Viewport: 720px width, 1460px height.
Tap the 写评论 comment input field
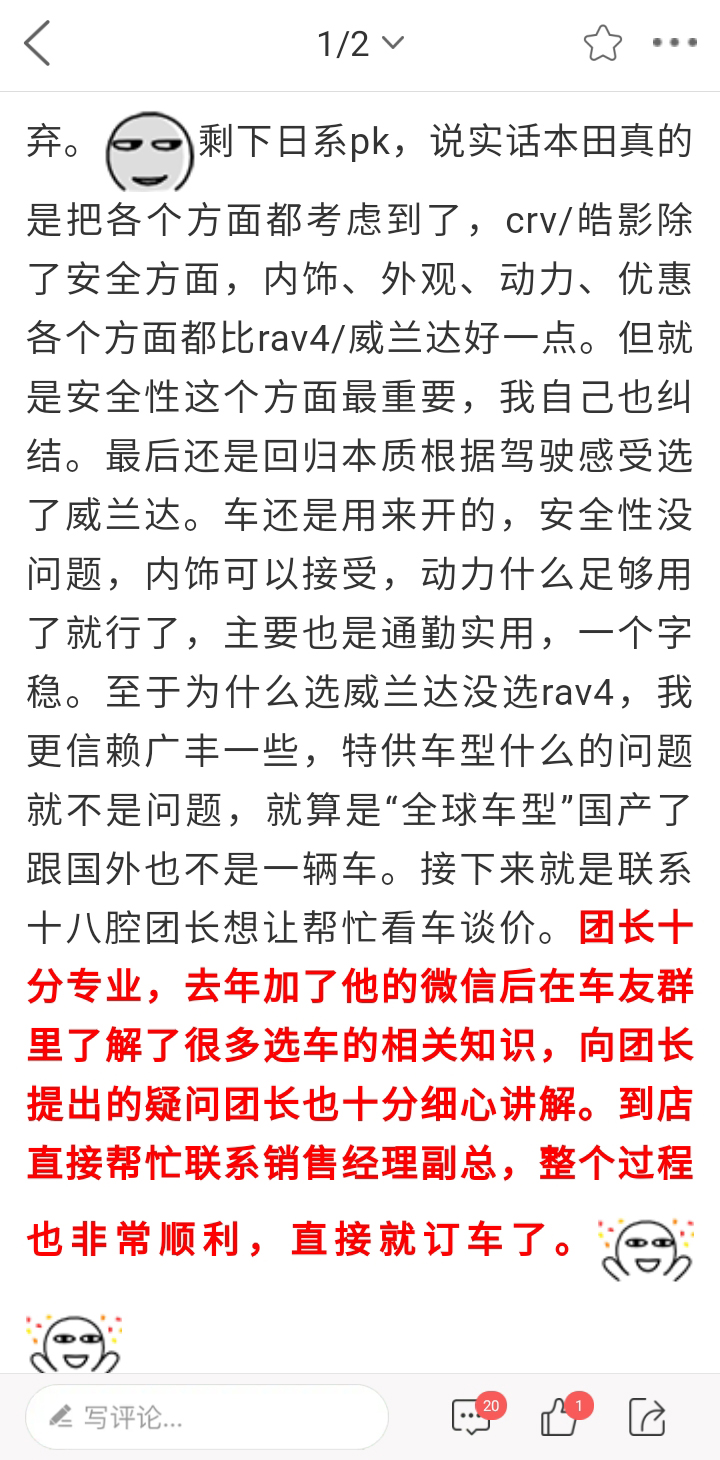[206, 1416]
